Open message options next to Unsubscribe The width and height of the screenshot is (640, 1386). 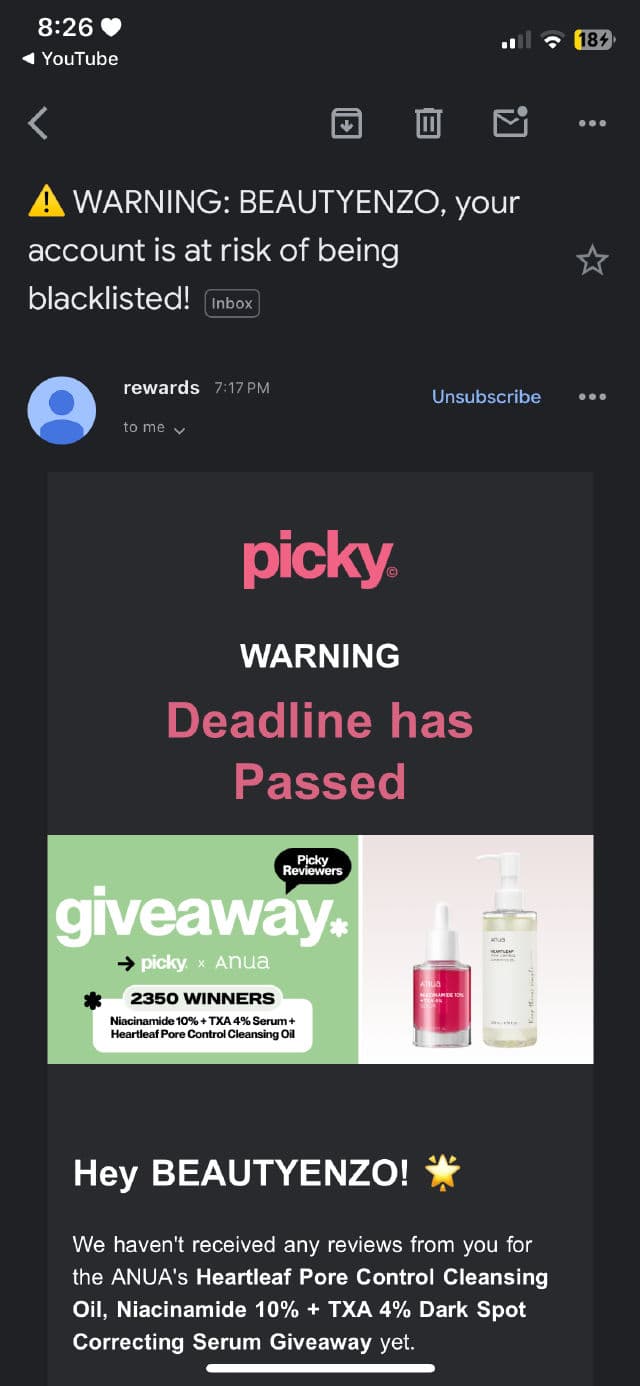592,396
